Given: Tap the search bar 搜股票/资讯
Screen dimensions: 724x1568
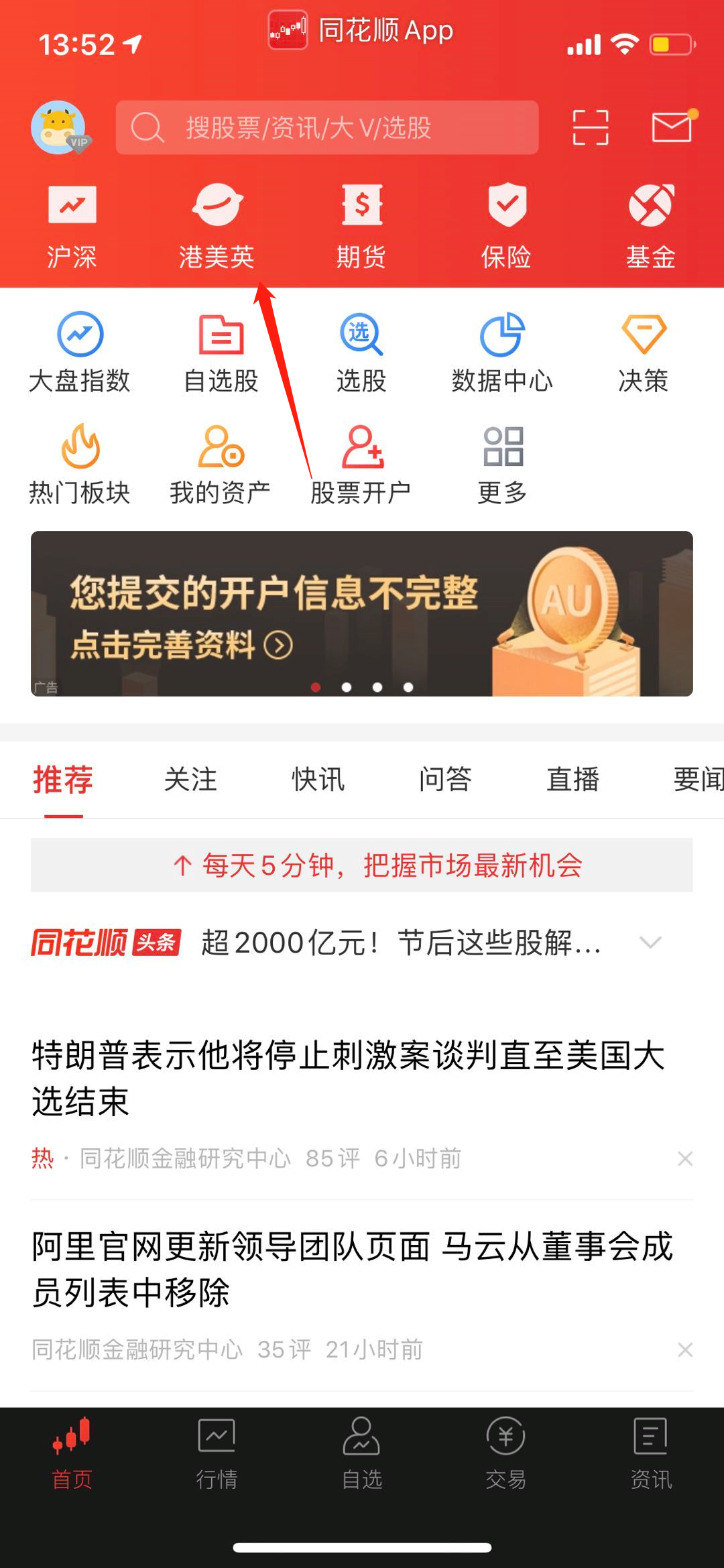Looking at the screenshot, I should point(326,128).
